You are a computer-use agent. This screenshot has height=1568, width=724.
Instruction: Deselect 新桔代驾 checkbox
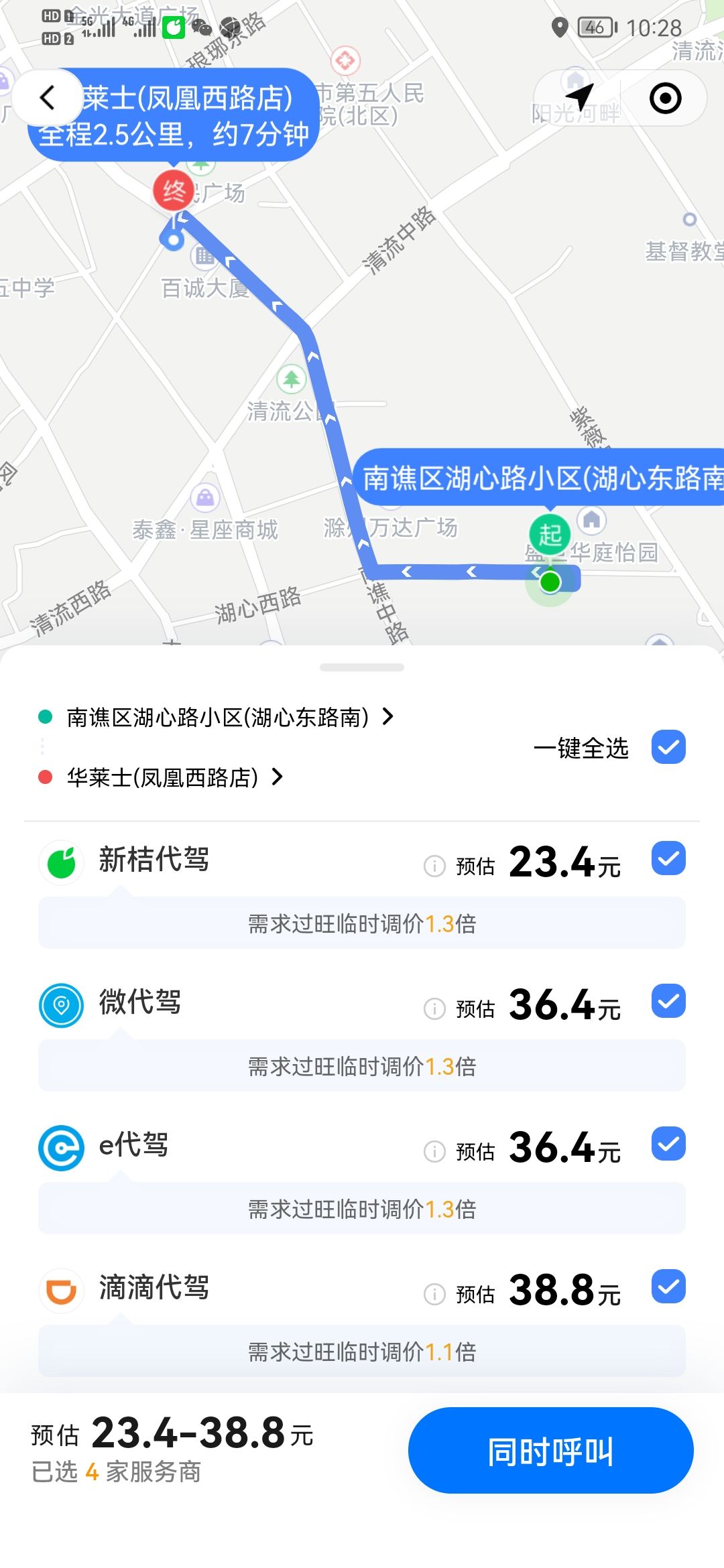click(668, 858)
